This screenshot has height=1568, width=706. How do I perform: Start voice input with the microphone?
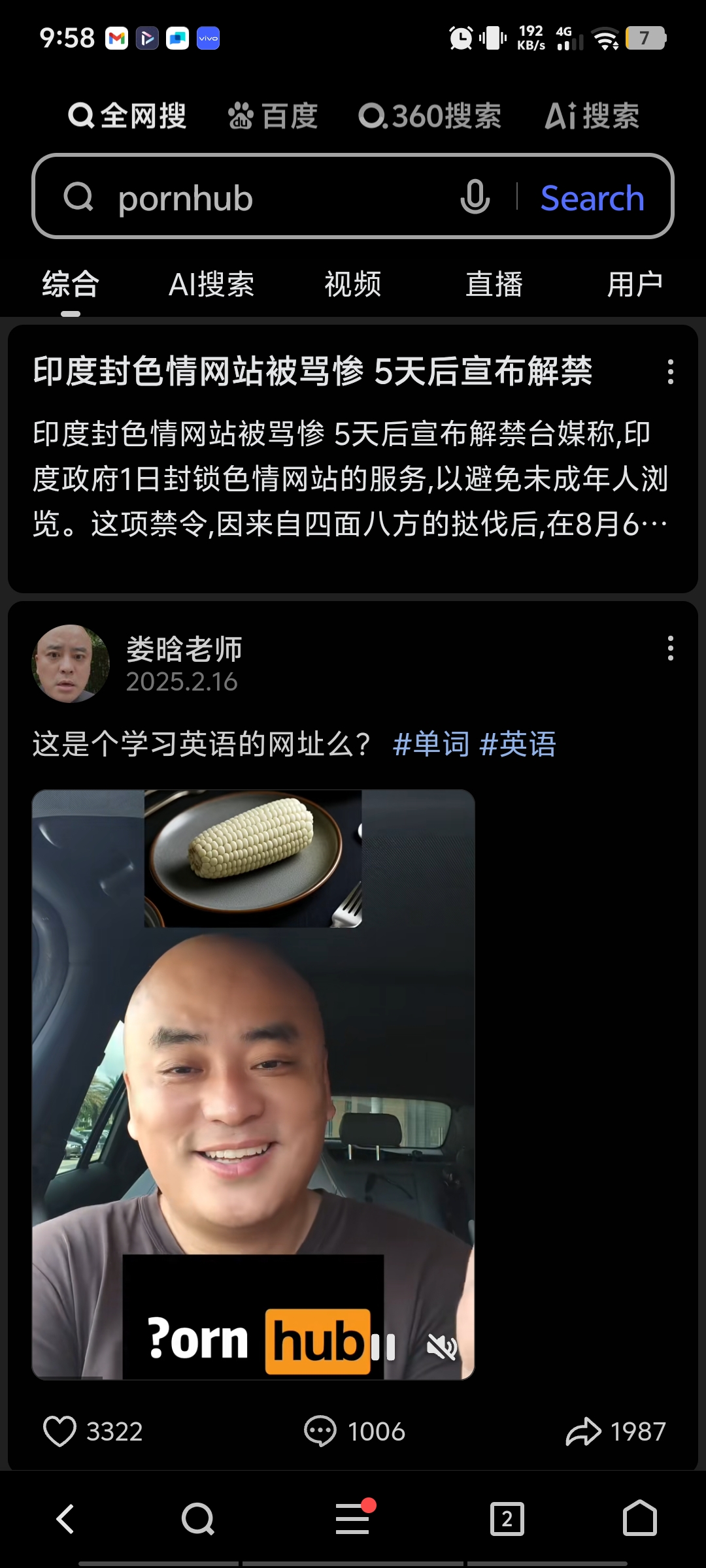(x=475, y=197)
